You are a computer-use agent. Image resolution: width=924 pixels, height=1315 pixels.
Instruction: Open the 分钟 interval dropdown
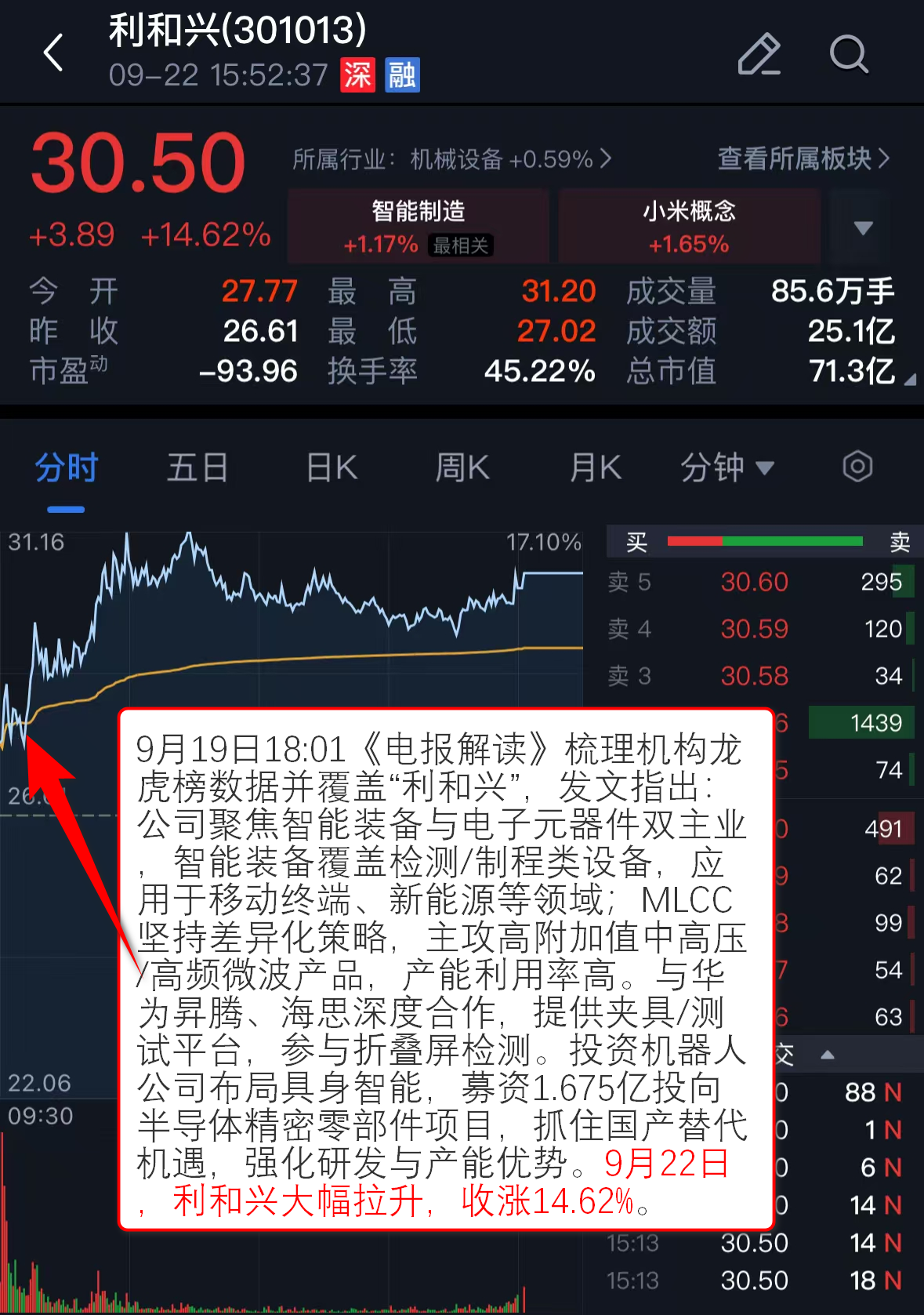(727, 468)
